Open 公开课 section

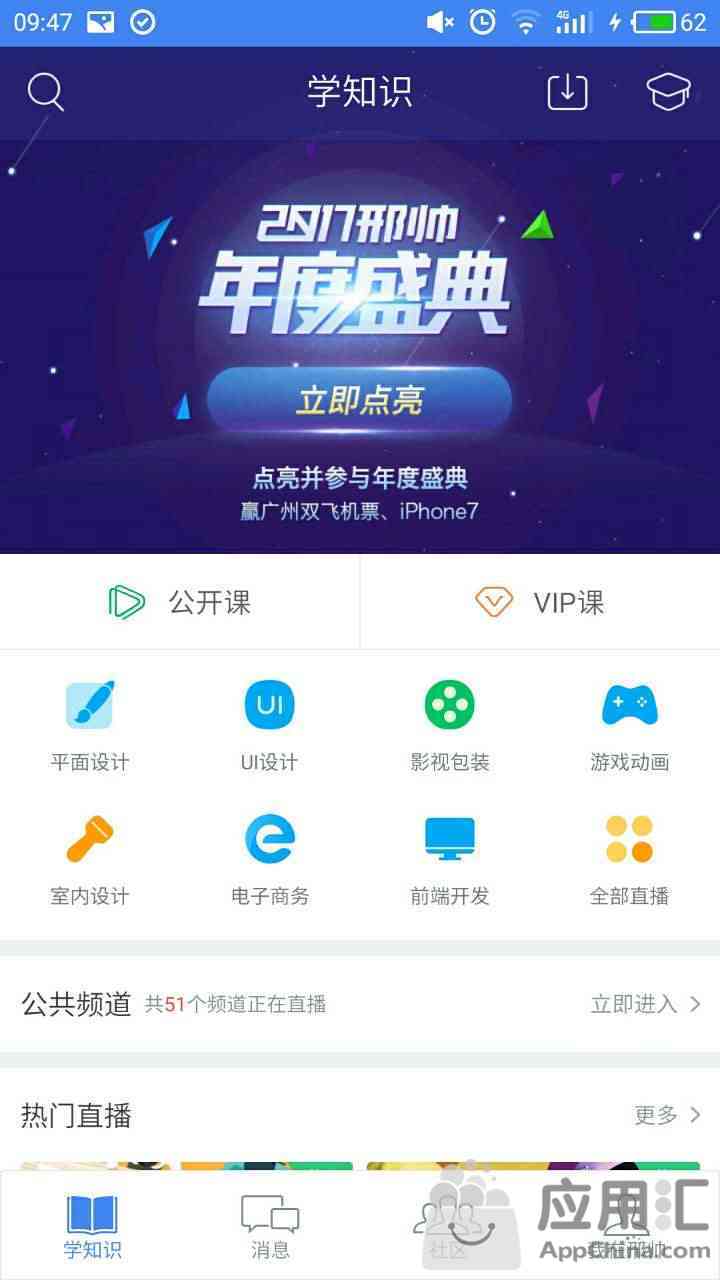[x=180, y=602]
